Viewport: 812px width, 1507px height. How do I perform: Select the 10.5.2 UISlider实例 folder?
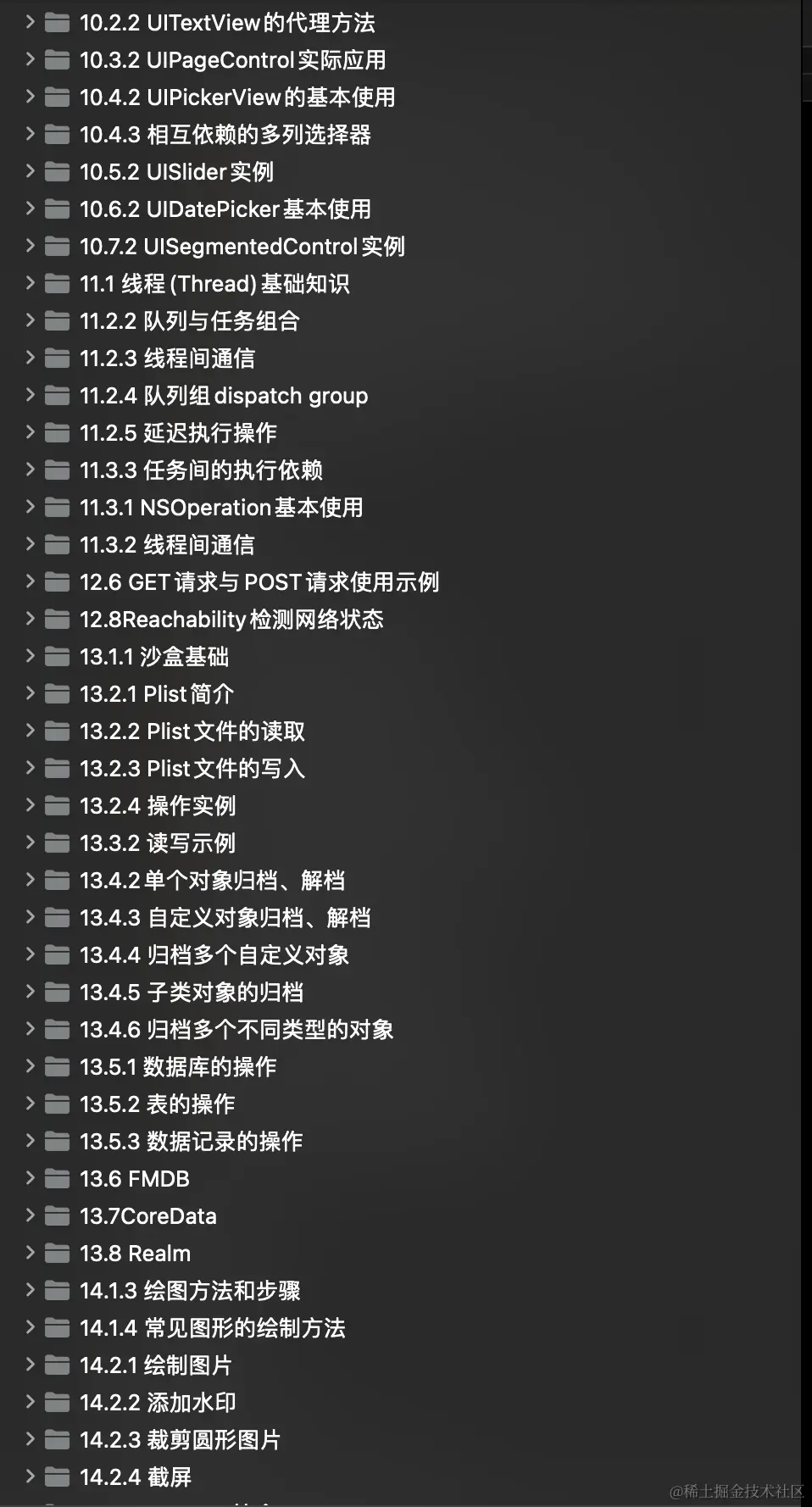coord(176,172)
